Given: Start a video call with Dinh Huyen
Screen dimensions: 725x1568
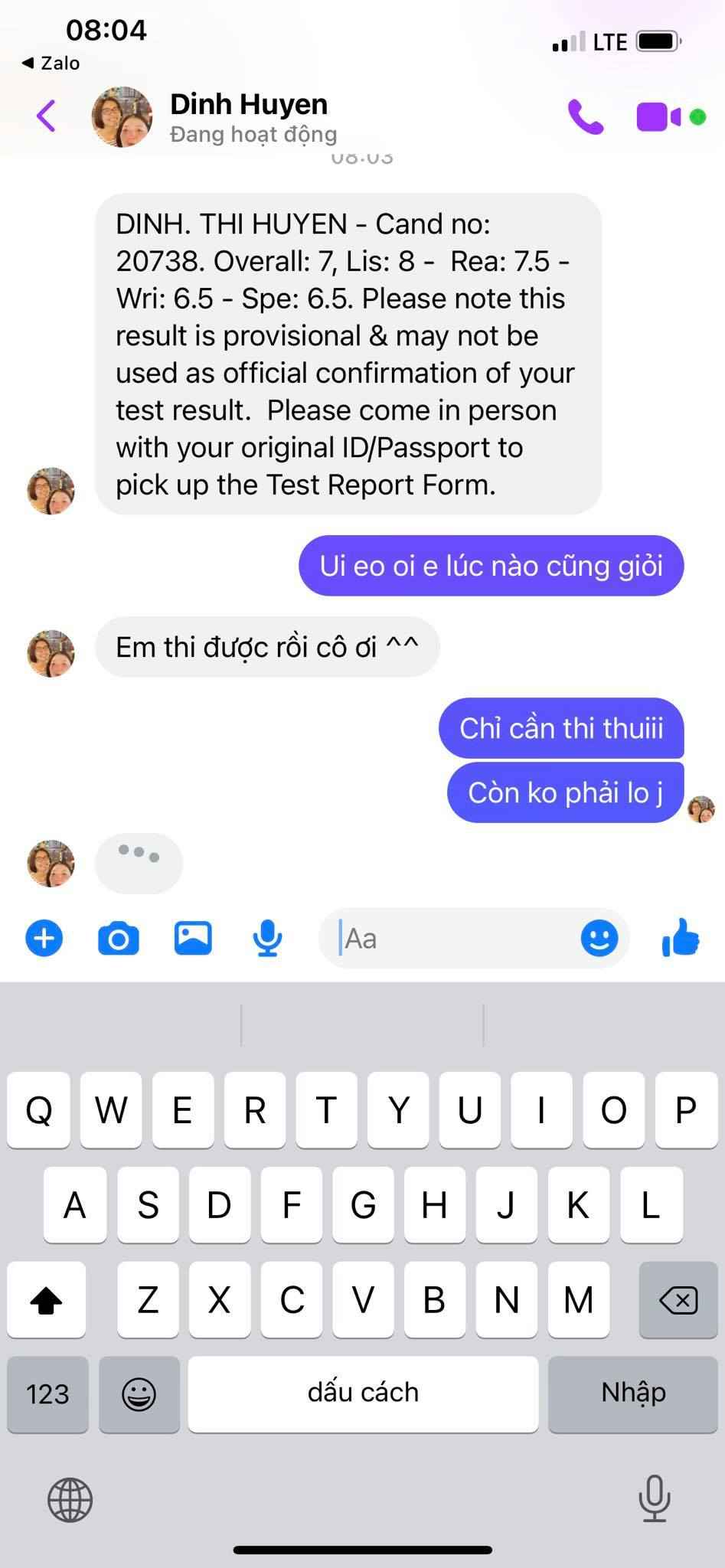Looking at the screenshot, I should (x=658, y=117).
